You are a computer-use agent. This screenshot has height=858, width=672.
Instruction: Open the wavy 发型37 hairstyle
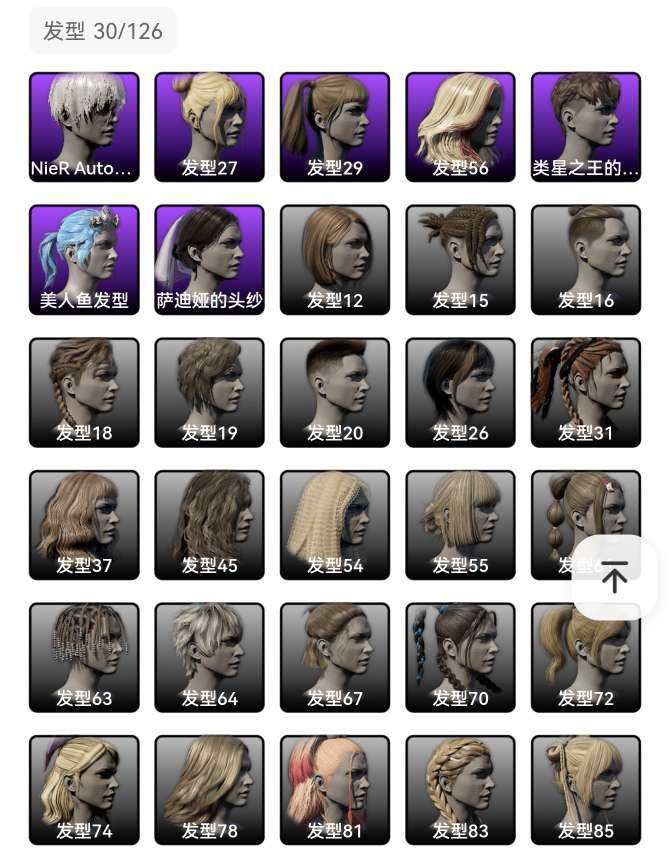pos(84,525)
